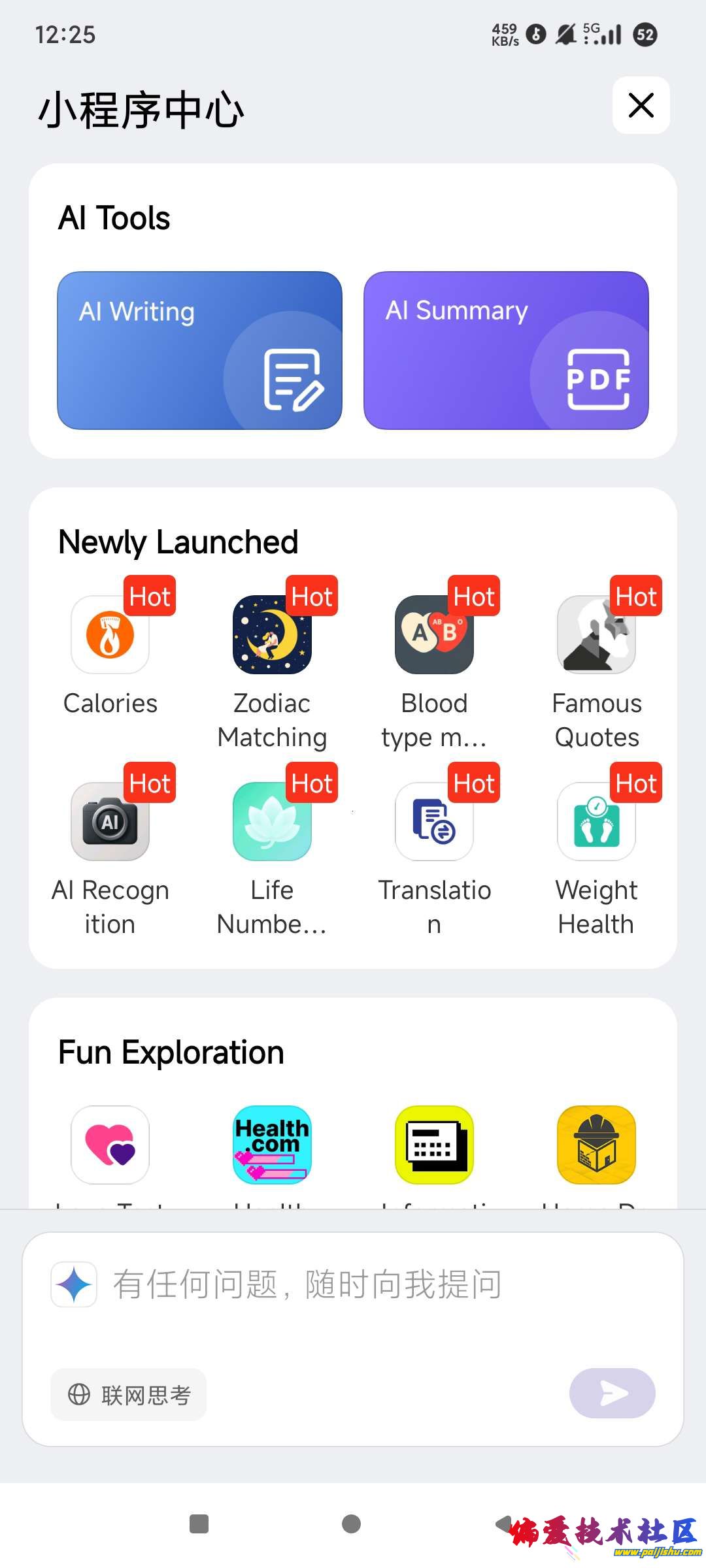
Task: Open the yellow hard-hat mini program
Action: click(x=596, y=1145)
